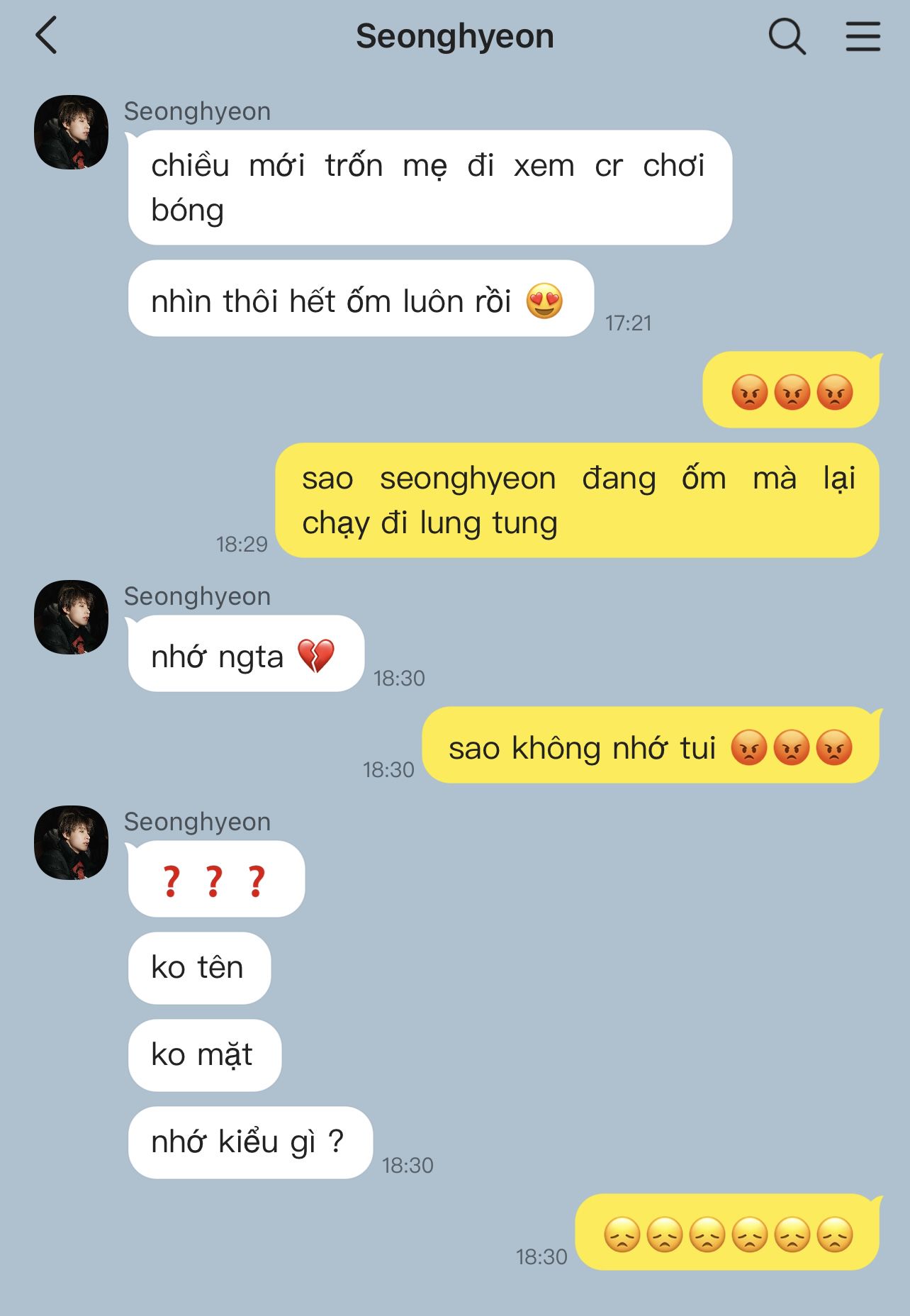Search within this conversation
Viewport: 910px width, 1316px height.
tap(787, 36)
